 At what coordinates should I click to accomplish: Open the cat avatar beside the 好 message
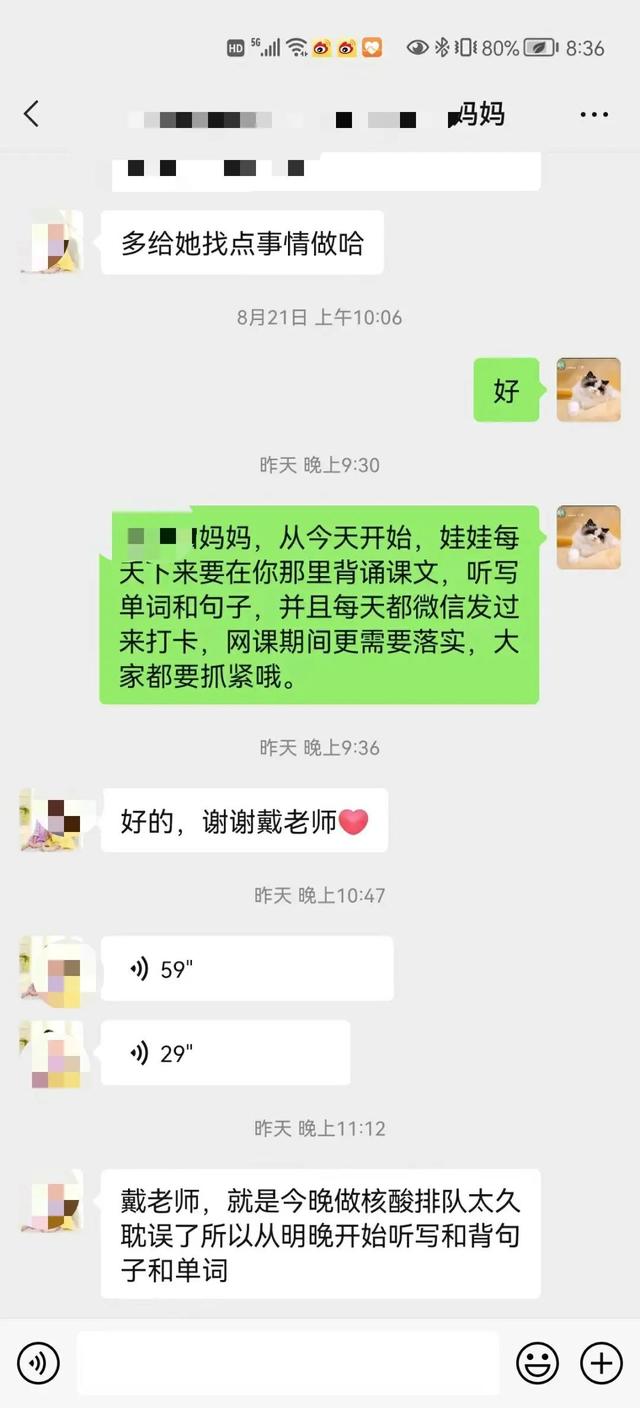(x=588, y=390)
